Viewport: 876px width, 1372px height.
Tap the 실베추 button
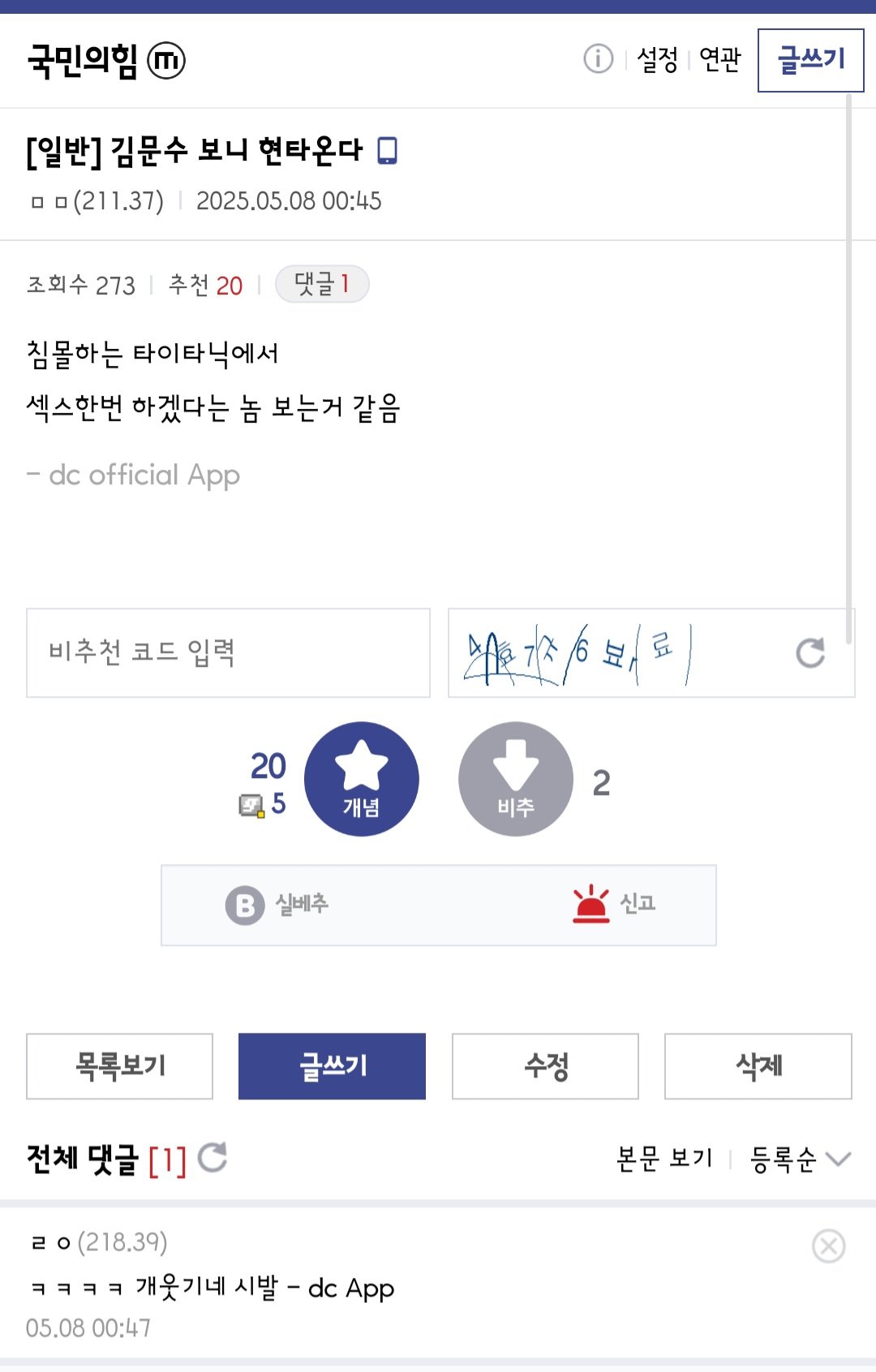278,904
